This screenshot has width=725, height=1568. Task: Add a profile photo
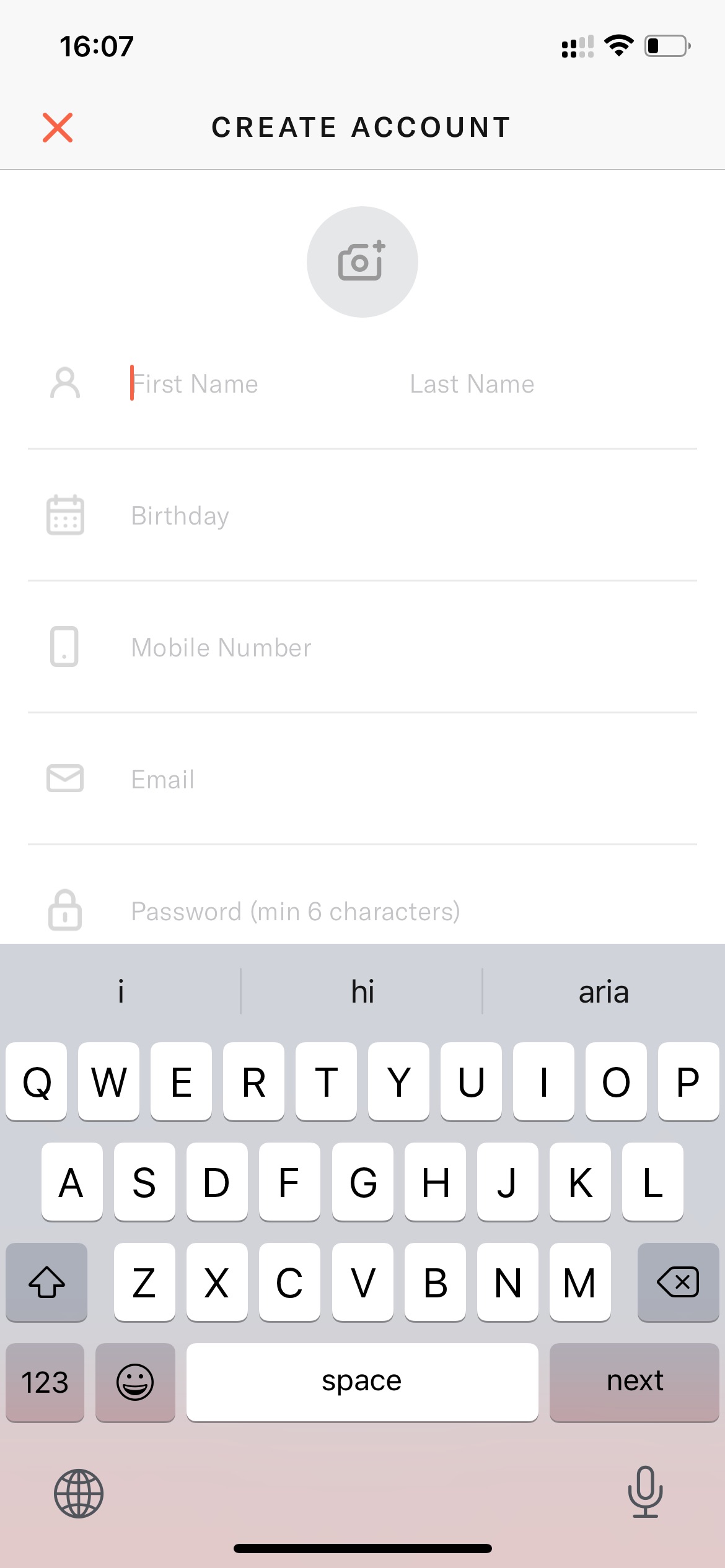362,262
